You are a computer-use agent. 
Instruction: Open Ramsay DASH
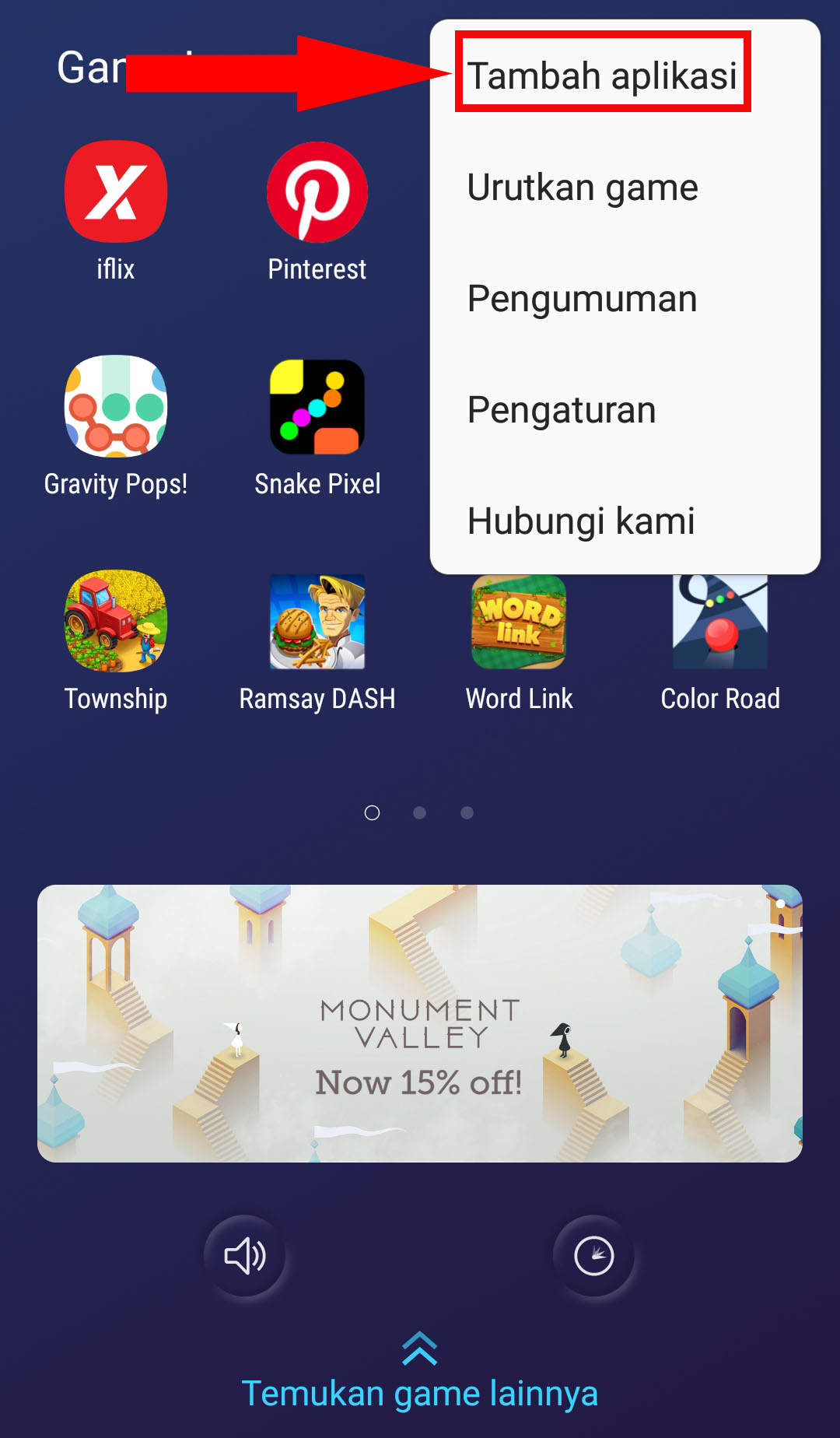tap(317, 623)
